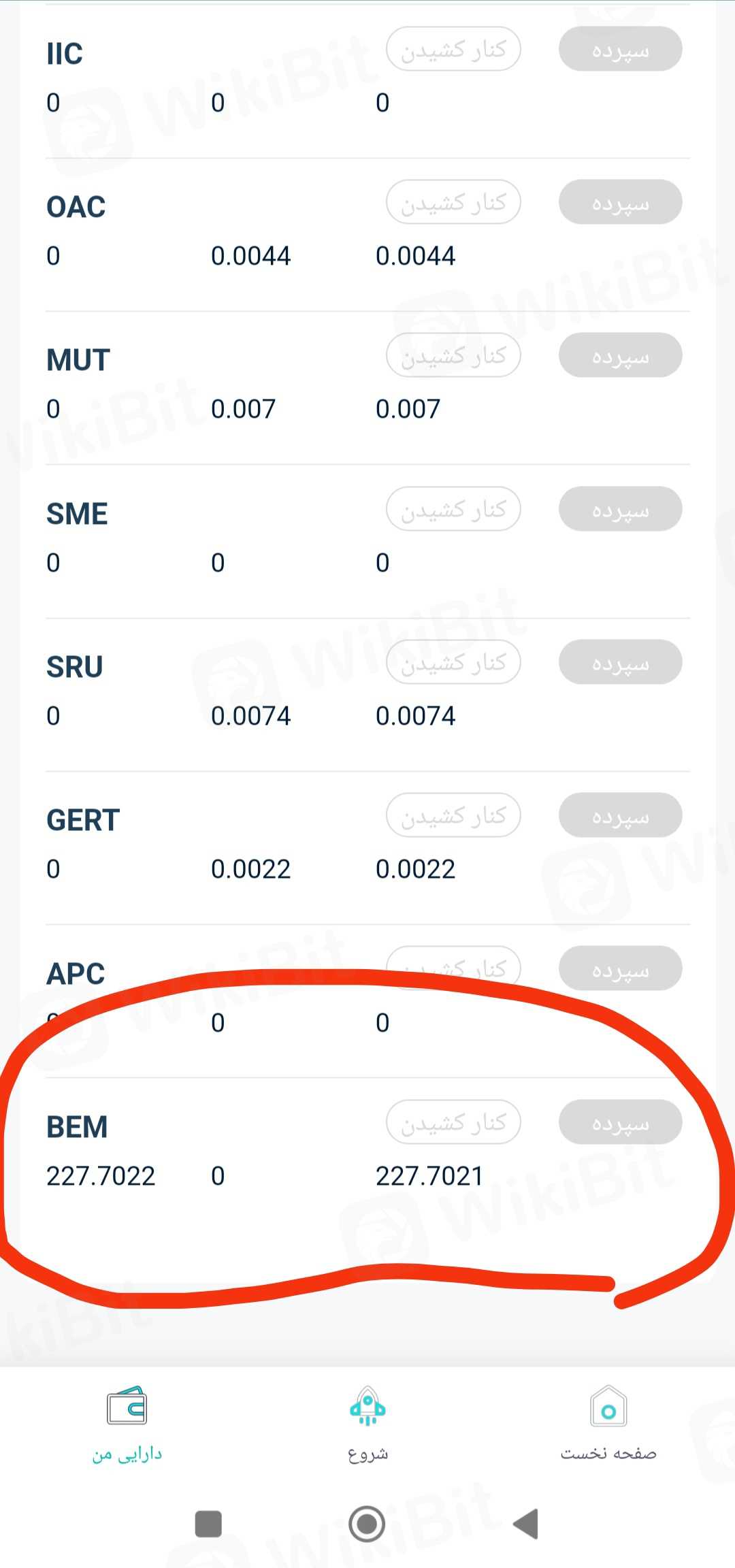The image size is (735, 1568).
Task: Select withdraw (کنار کشیدن) for GERT
Action: tap(453, 815)
